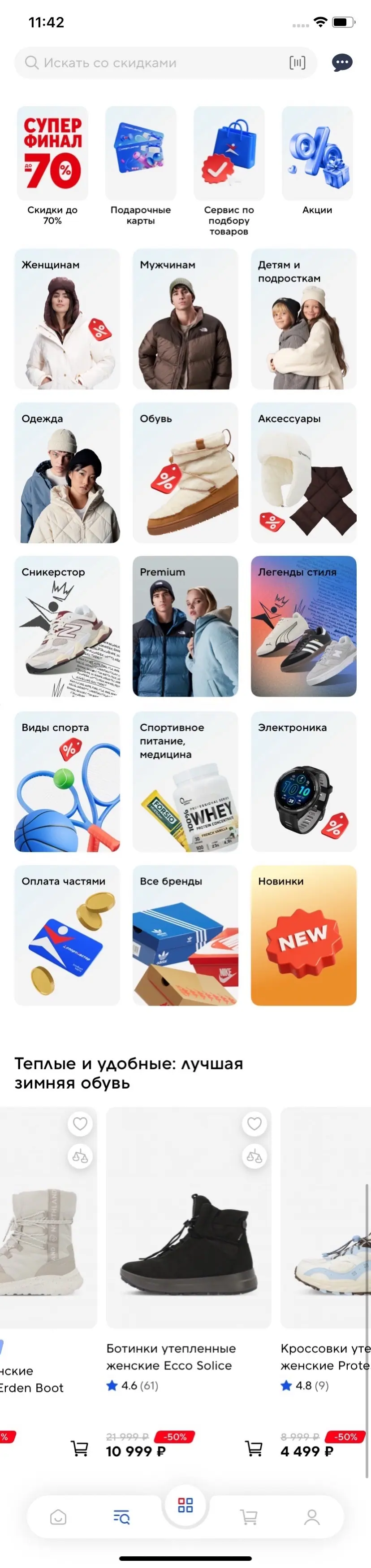
Task: Open the "Все бренды" card
Action: click(x=185, y=935)
